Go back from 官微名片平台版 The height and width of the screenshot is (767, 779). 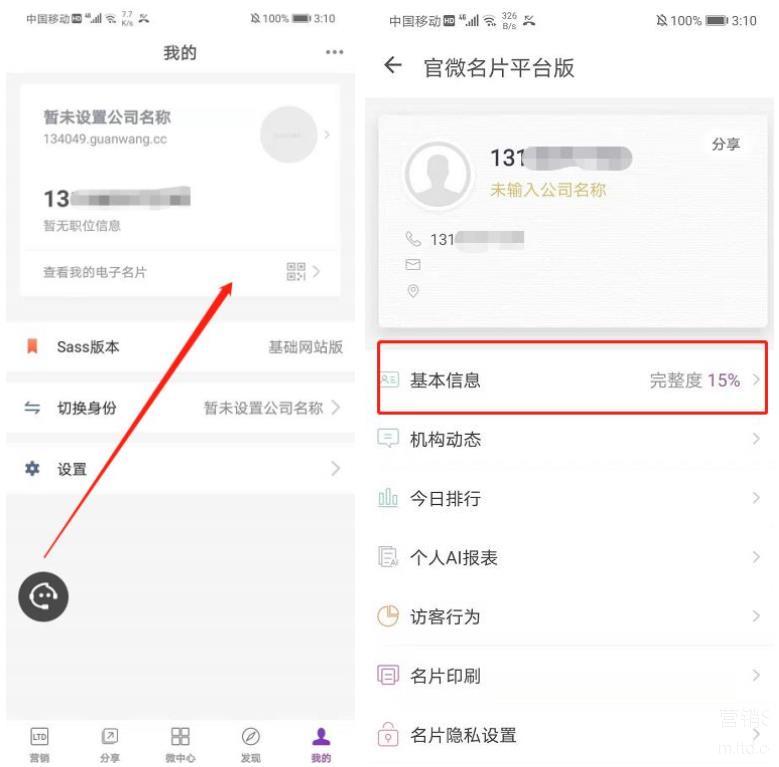click(x=393, y=66)
